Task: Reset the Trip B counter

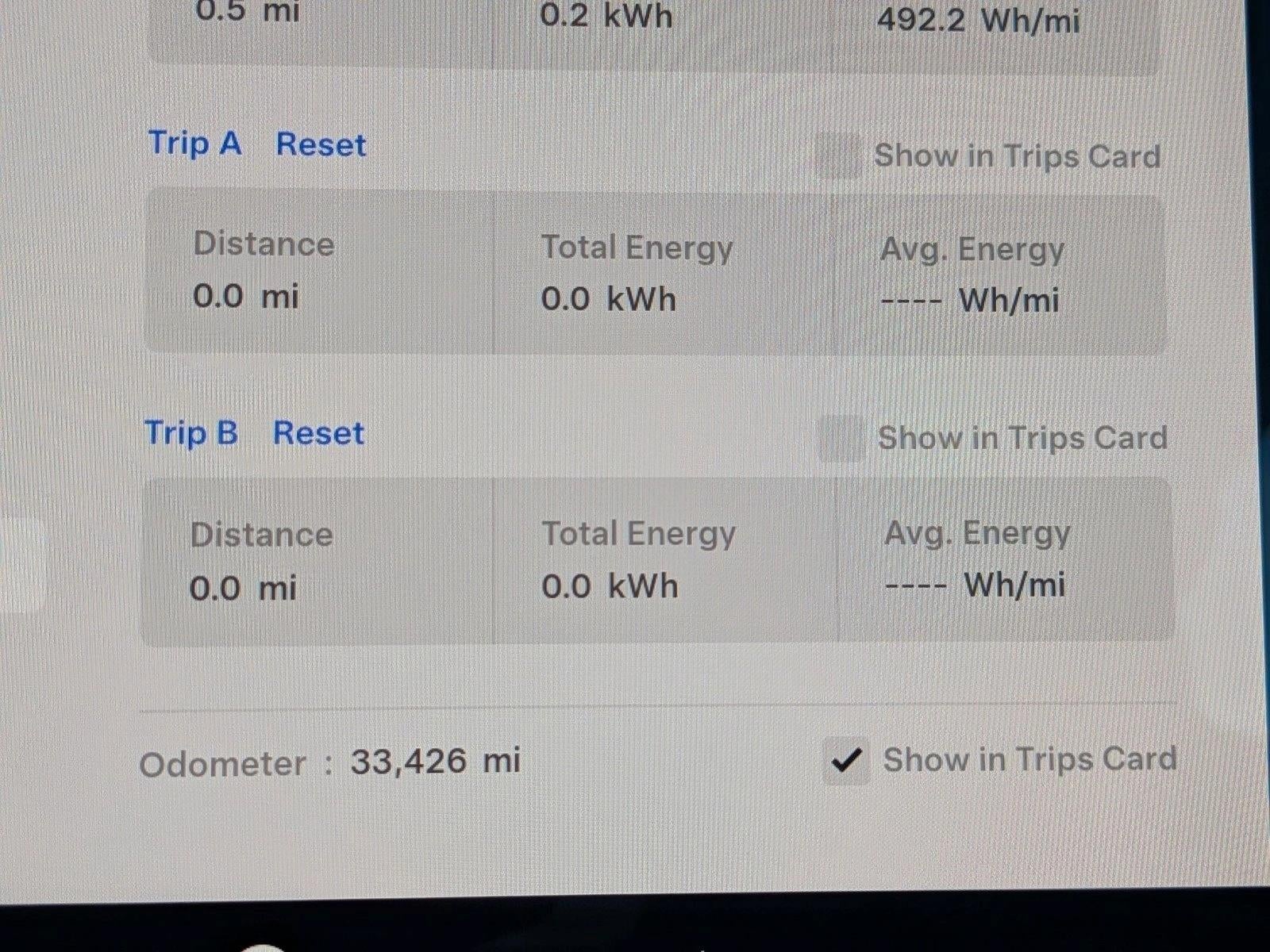Action: point(318,434)
